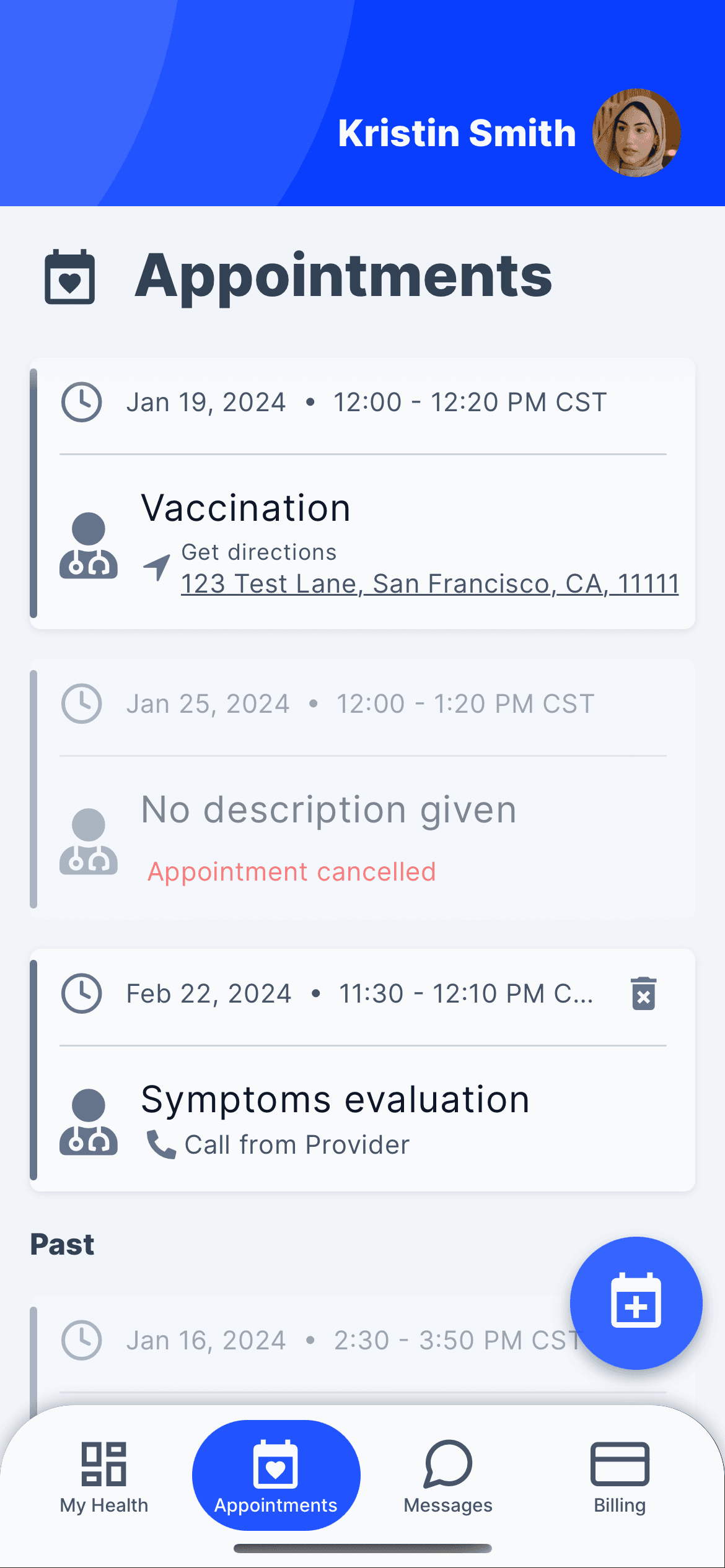Click the Appointment cancelled status text
This screenshot has width=725, height=1568.
291,871
